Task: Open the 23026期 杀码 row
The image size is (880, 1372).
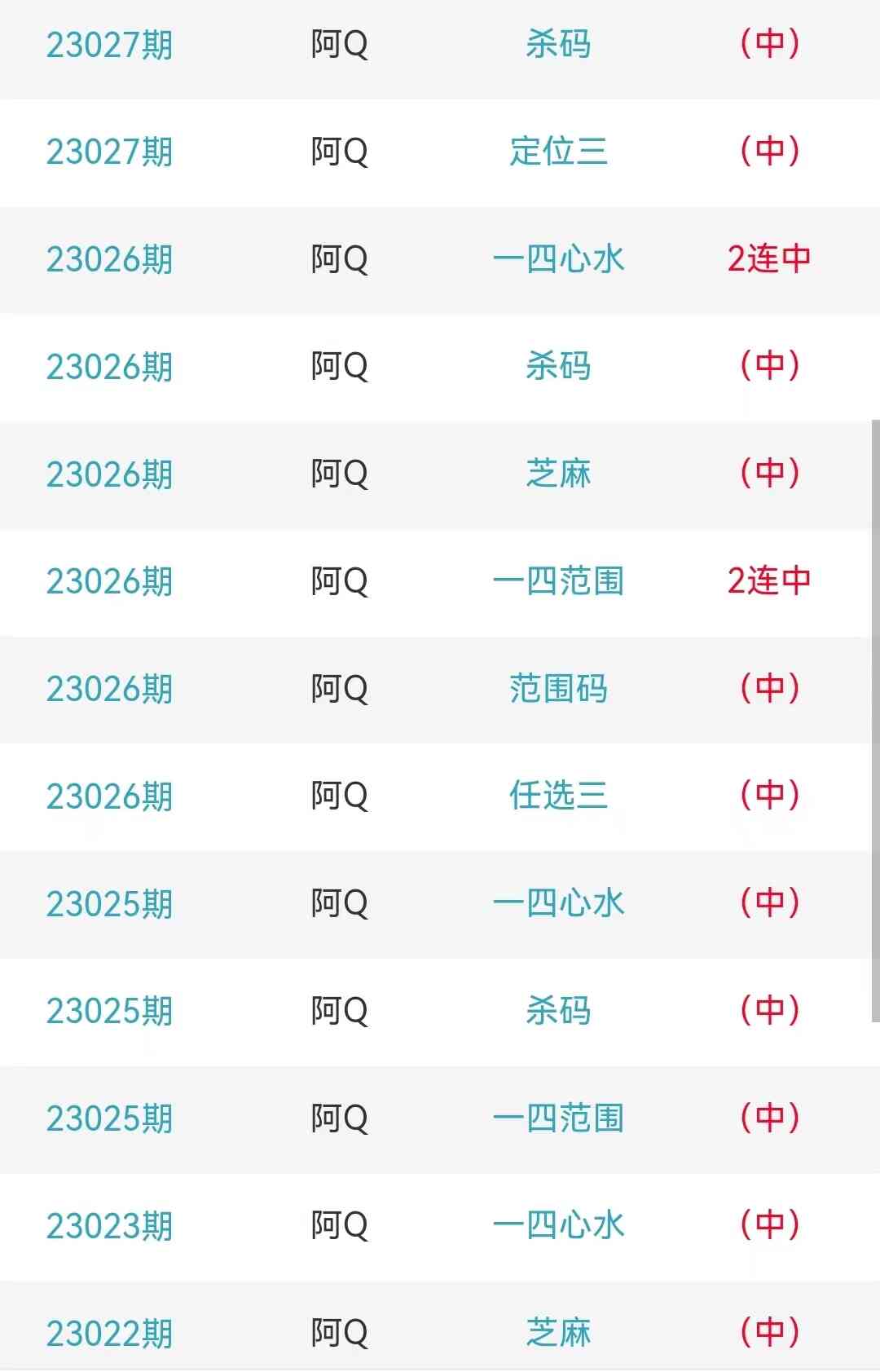Action: (x=558, y=366)
